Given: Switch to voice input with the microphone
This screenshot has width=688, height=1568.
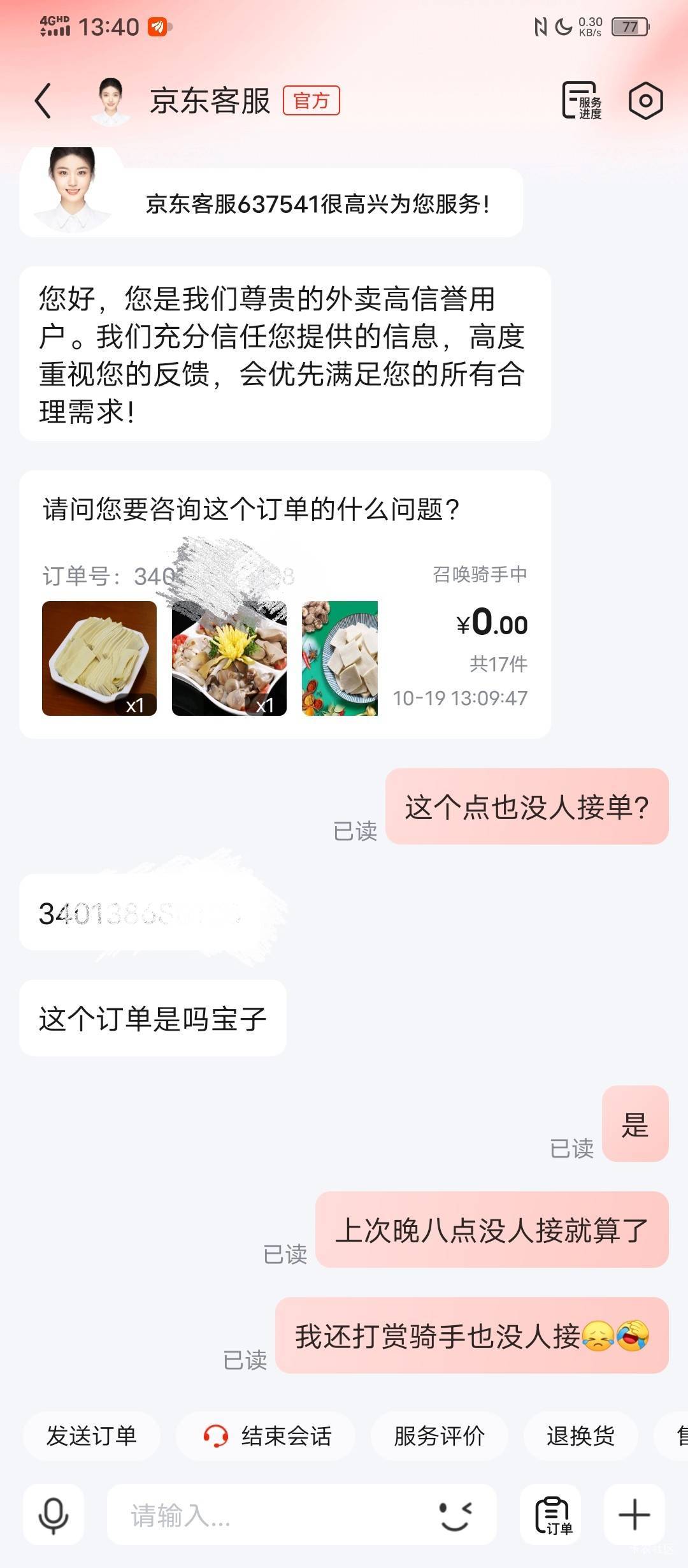Looking at the screenshot, I should 54,1515.
